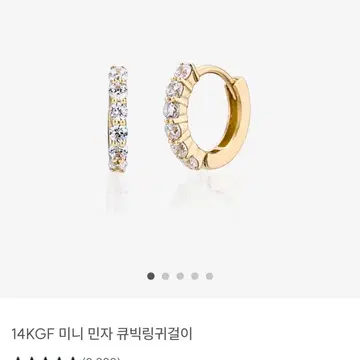Jump to the second image indicator dot
The height and width of the screenshot is (360, 360).
coord(166,276)
